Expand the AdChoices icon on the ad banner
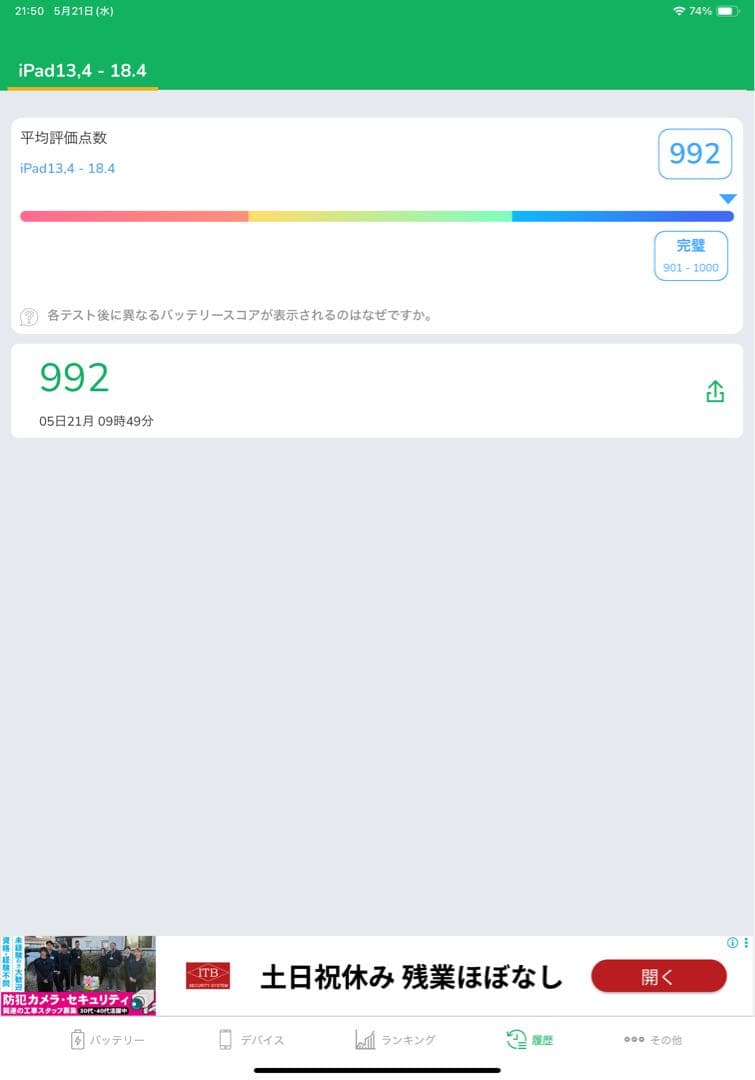Image resolution: width=755 pixels, height=1080 pixels. pyautogui.click(x=731, y=944)
